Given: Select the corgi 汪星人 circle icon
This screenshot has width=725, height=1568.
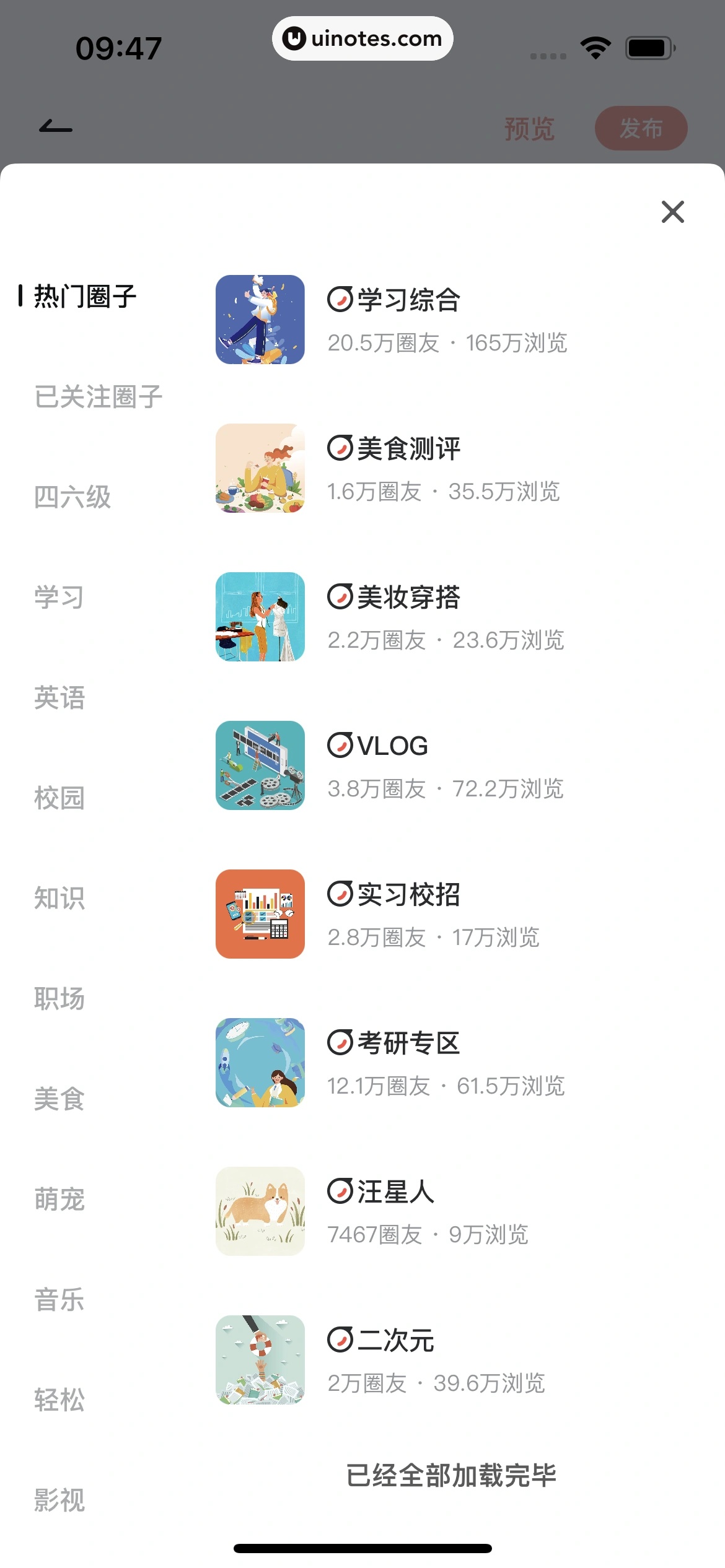Looking at the screenshot, I should tap(260, 1211).
